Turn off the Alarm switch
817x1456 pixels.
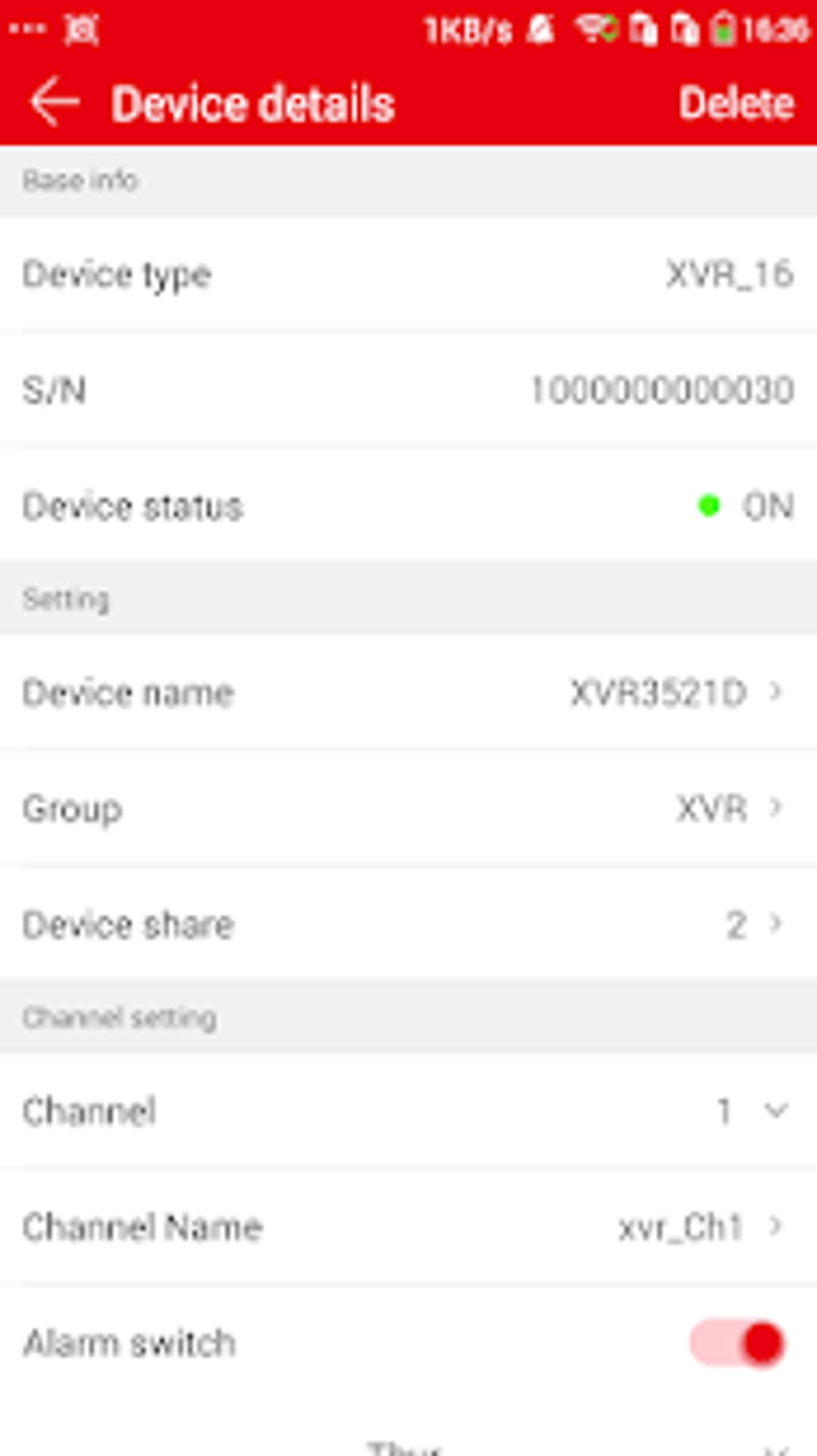(737, 1343)
